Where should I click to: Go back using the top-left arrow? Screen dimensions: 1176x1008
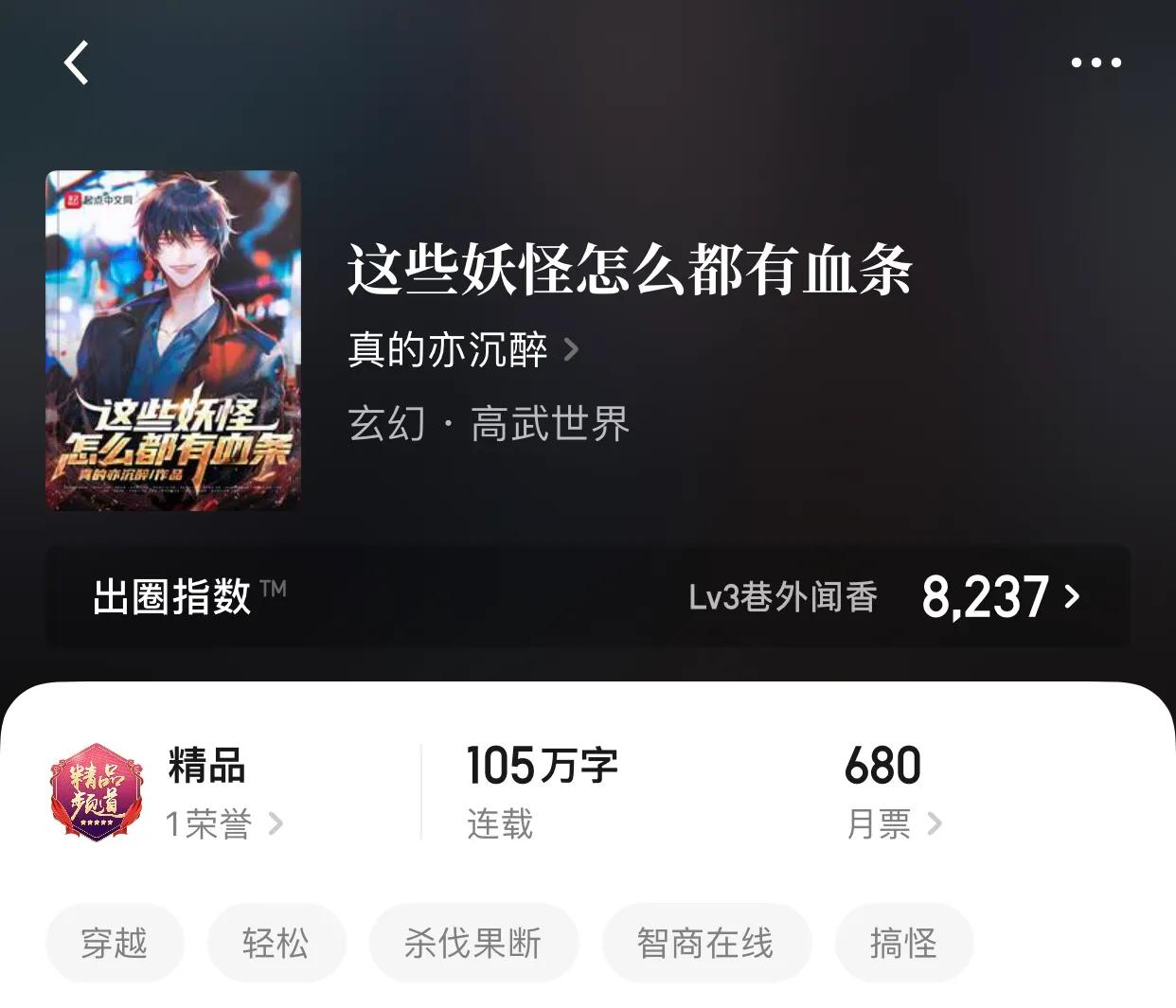77,63
